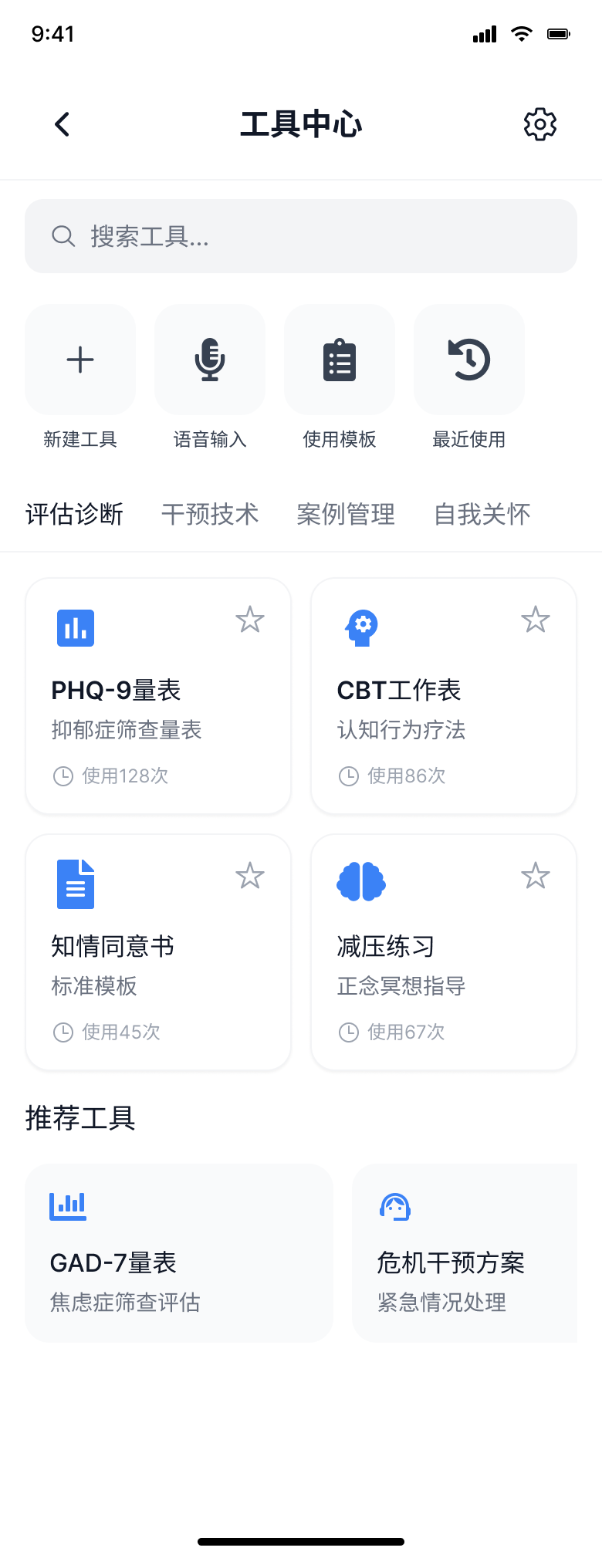The height and width of the screenshot is (1568, 602).
Task: Switch to the 干预技术 tab
Action: point(210,514)
